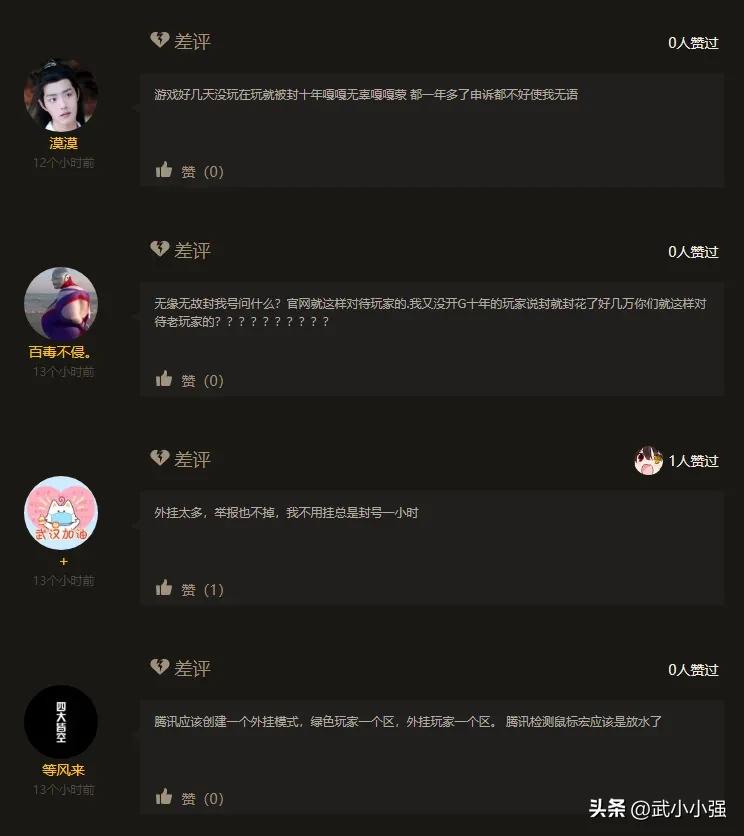Click 等风来's dark avatar
Viewport: 744px width, 836px height.
tap(62, 722)
